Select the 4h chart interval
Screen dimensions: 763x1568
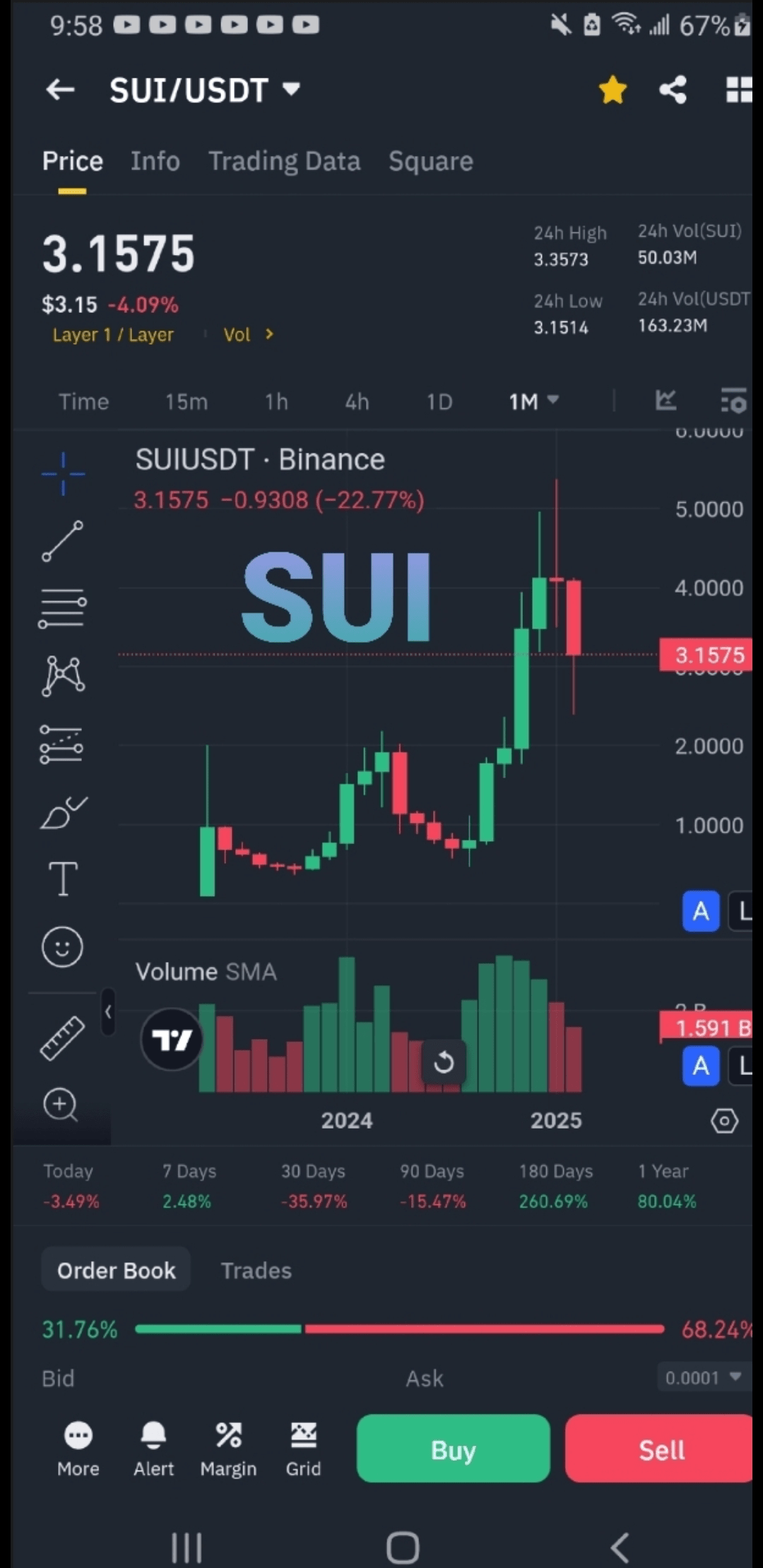[x=357, y=402]
